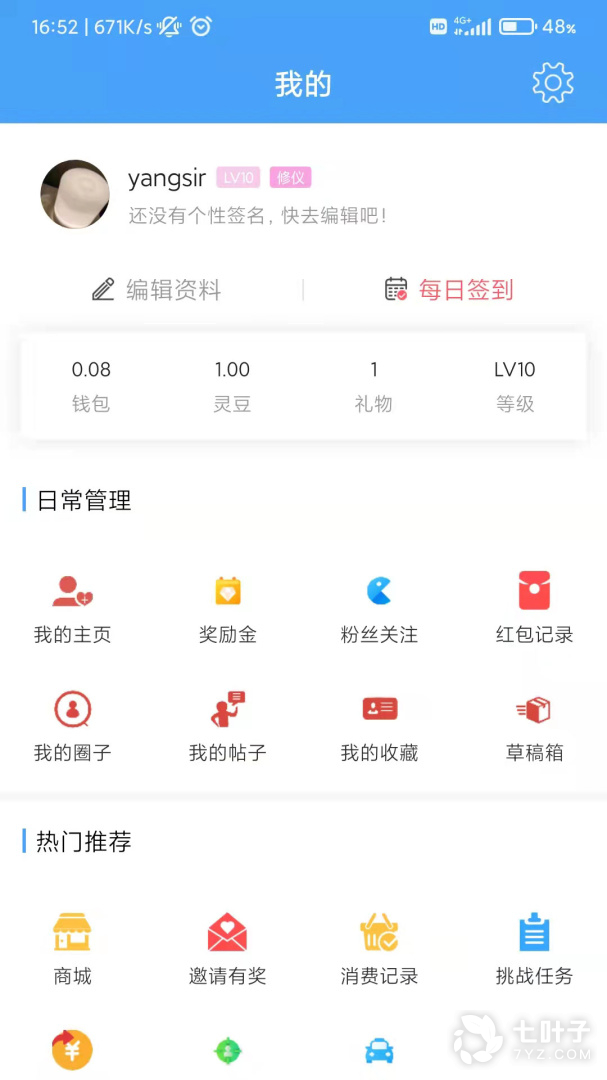Open 编辑资料 to edit profile
Image resolution: width=607 pixels, height=1080 pixels.
coord(157,290)
